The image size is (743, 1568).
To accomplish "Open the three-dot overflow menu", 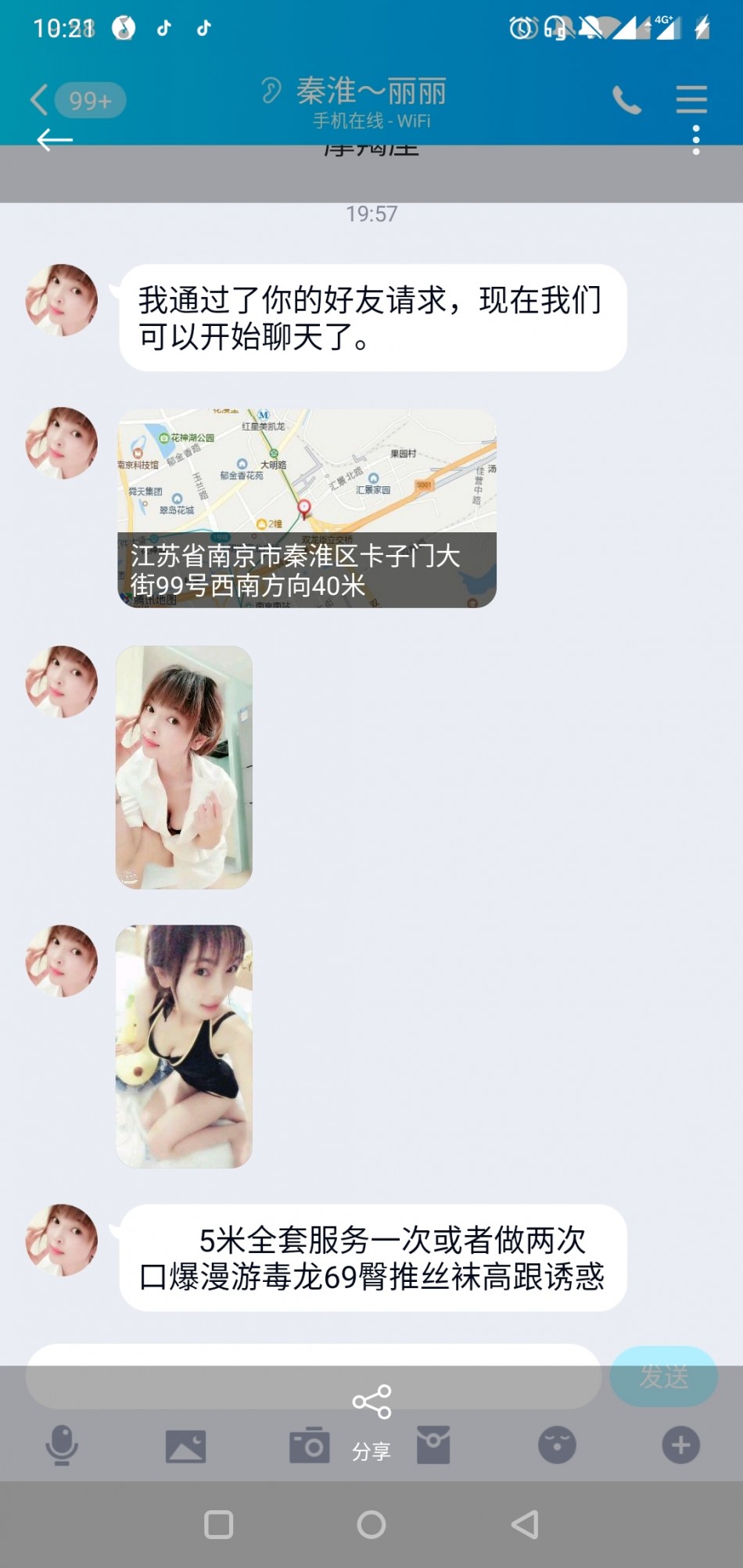I will pos(695,140).
